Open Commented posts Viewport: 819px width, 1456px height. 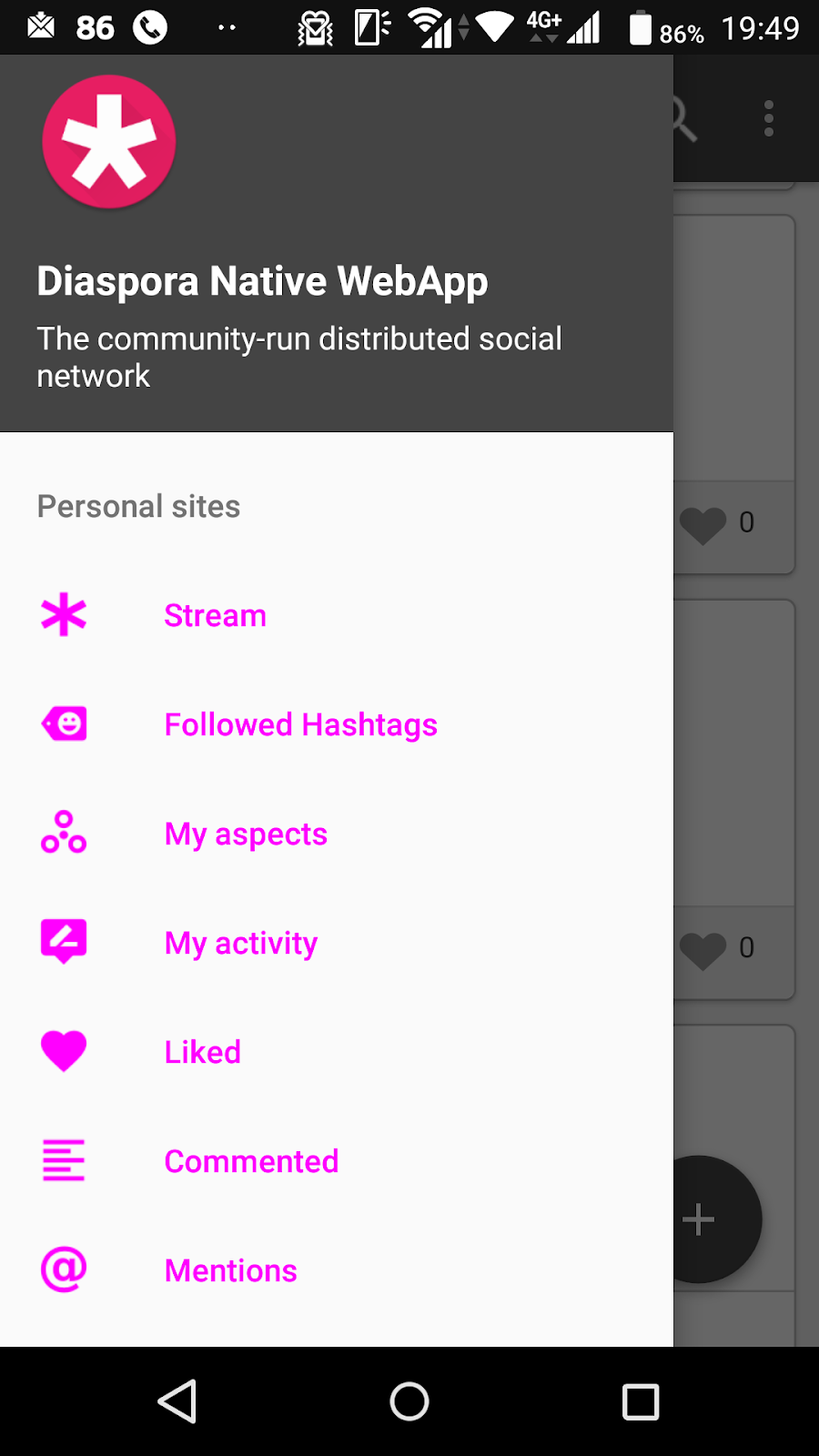251,1162
